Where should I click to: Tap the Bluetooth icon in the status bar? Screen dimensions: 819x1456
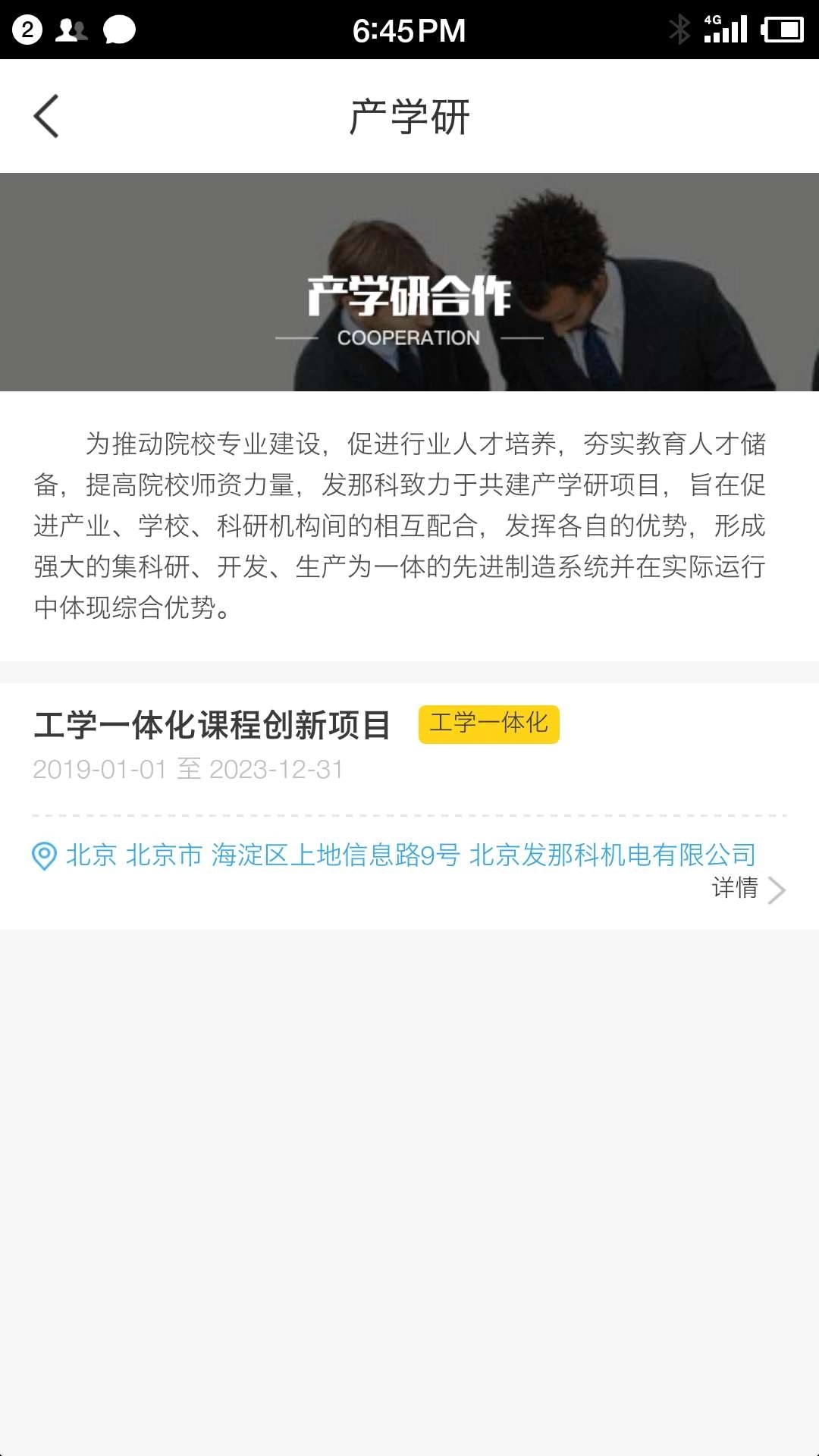click(680, 30)
